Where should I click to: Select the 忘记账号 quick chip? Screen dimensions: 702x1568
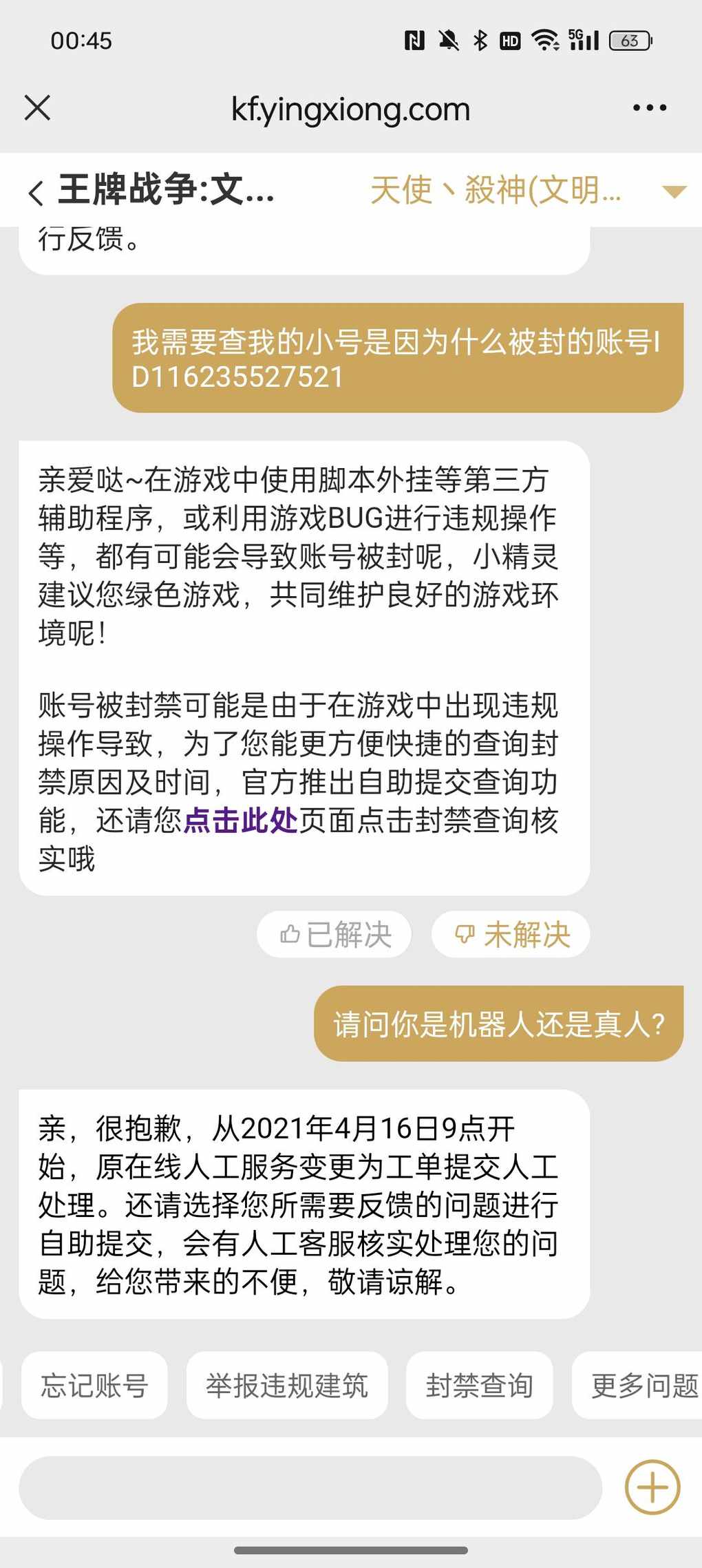point(94,1385)
